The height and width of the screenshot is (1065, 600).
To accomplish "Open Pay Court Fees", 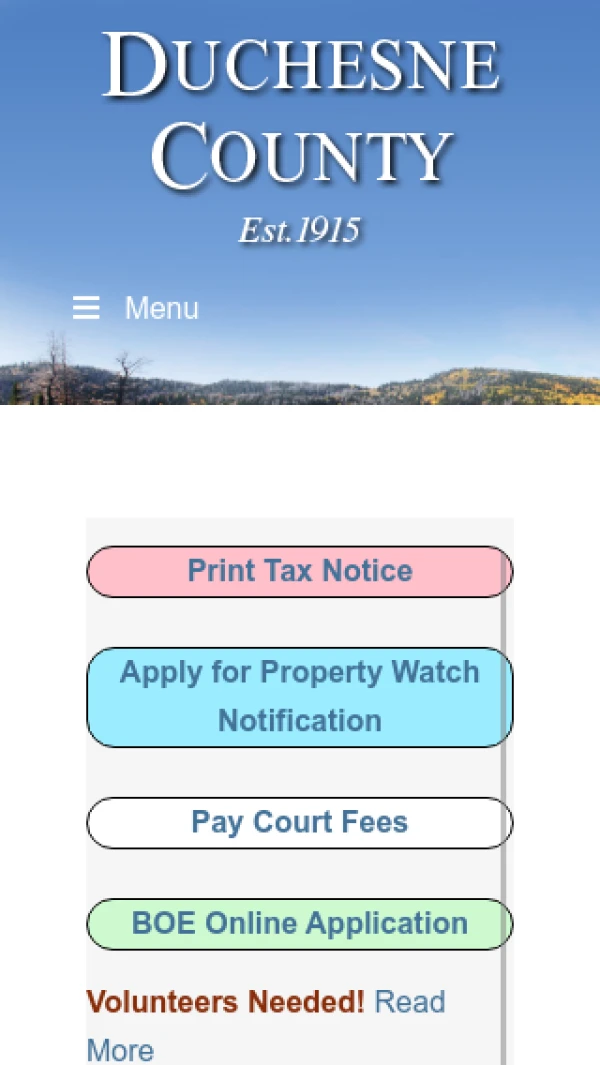I will pos(299,823).
